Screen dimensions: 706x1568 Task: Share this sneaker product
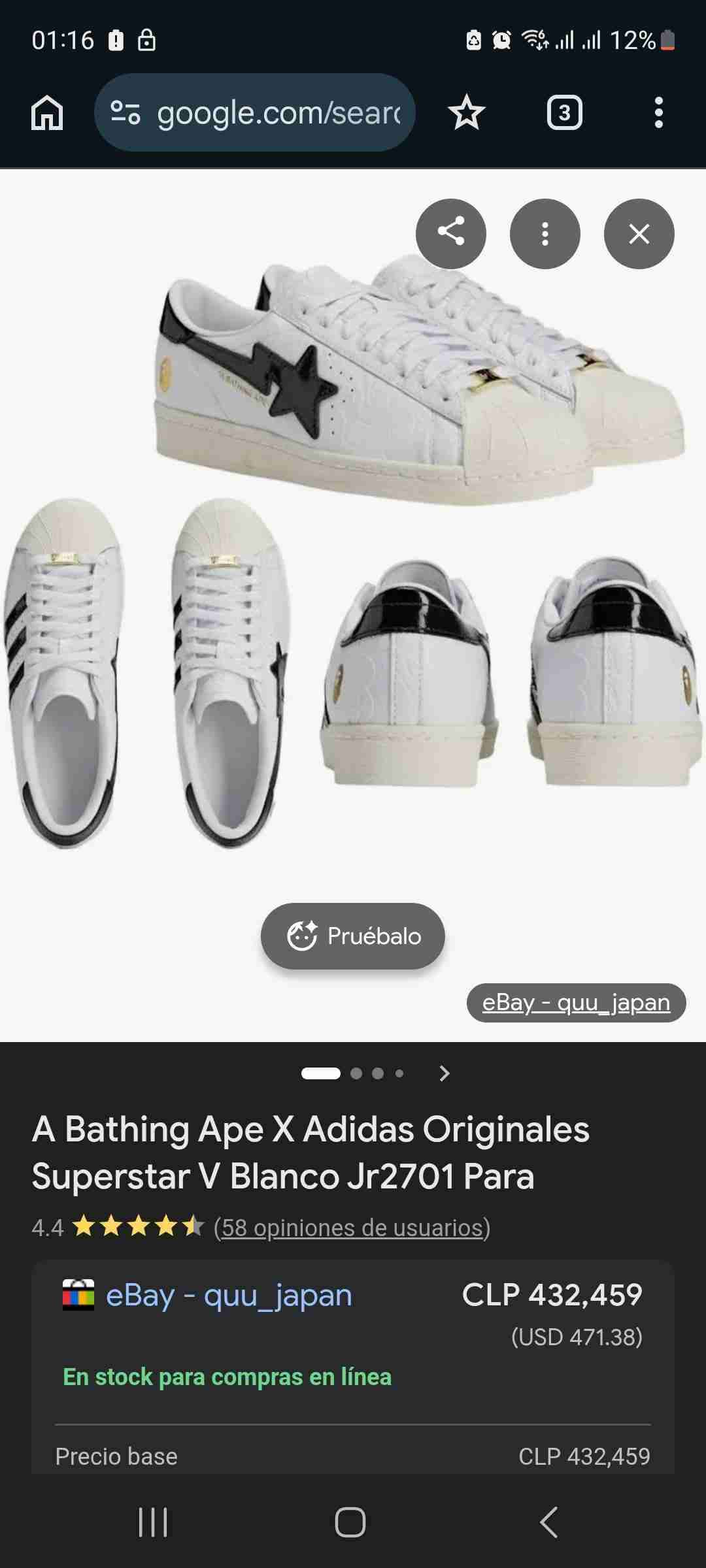pos(451,233)
